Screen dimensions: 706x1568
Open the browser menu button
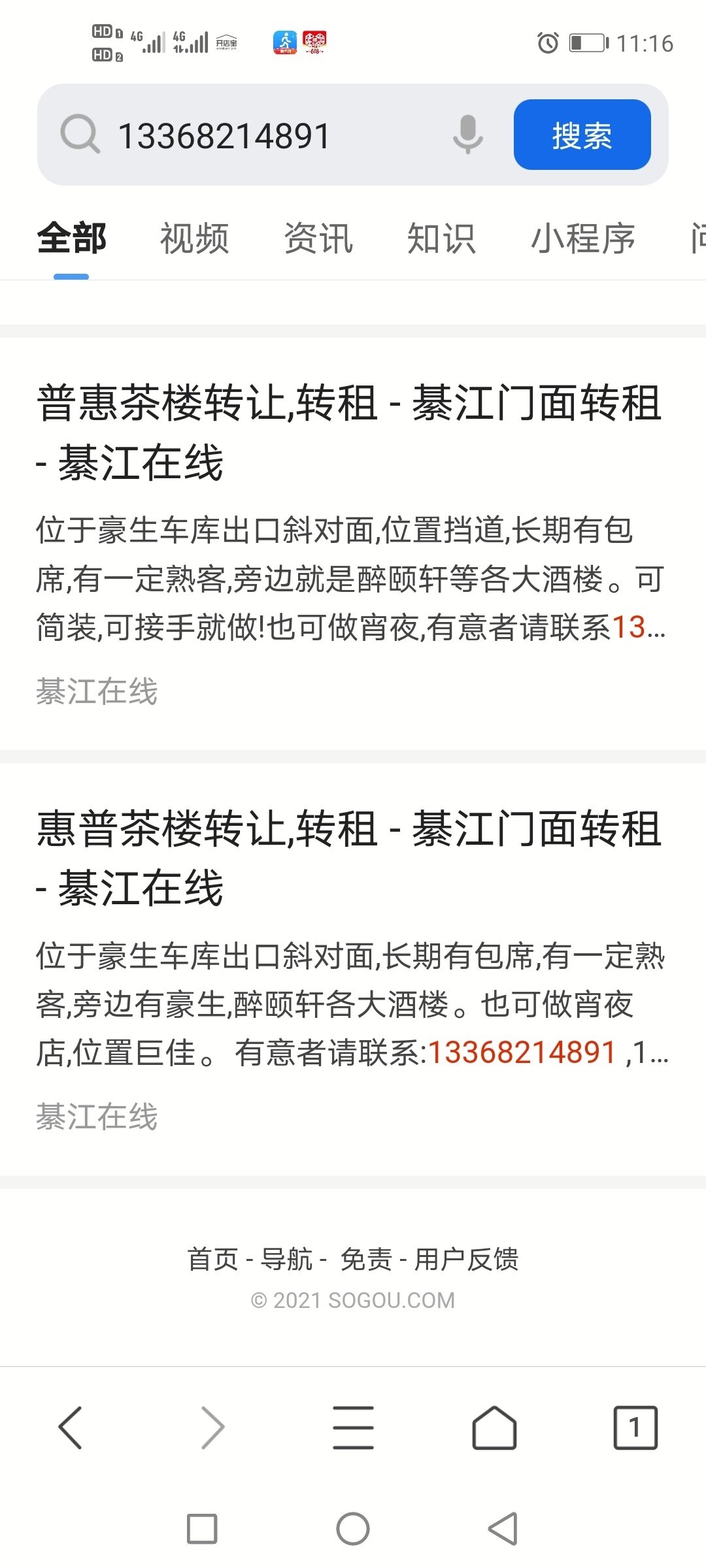(x=353, y=1428)
